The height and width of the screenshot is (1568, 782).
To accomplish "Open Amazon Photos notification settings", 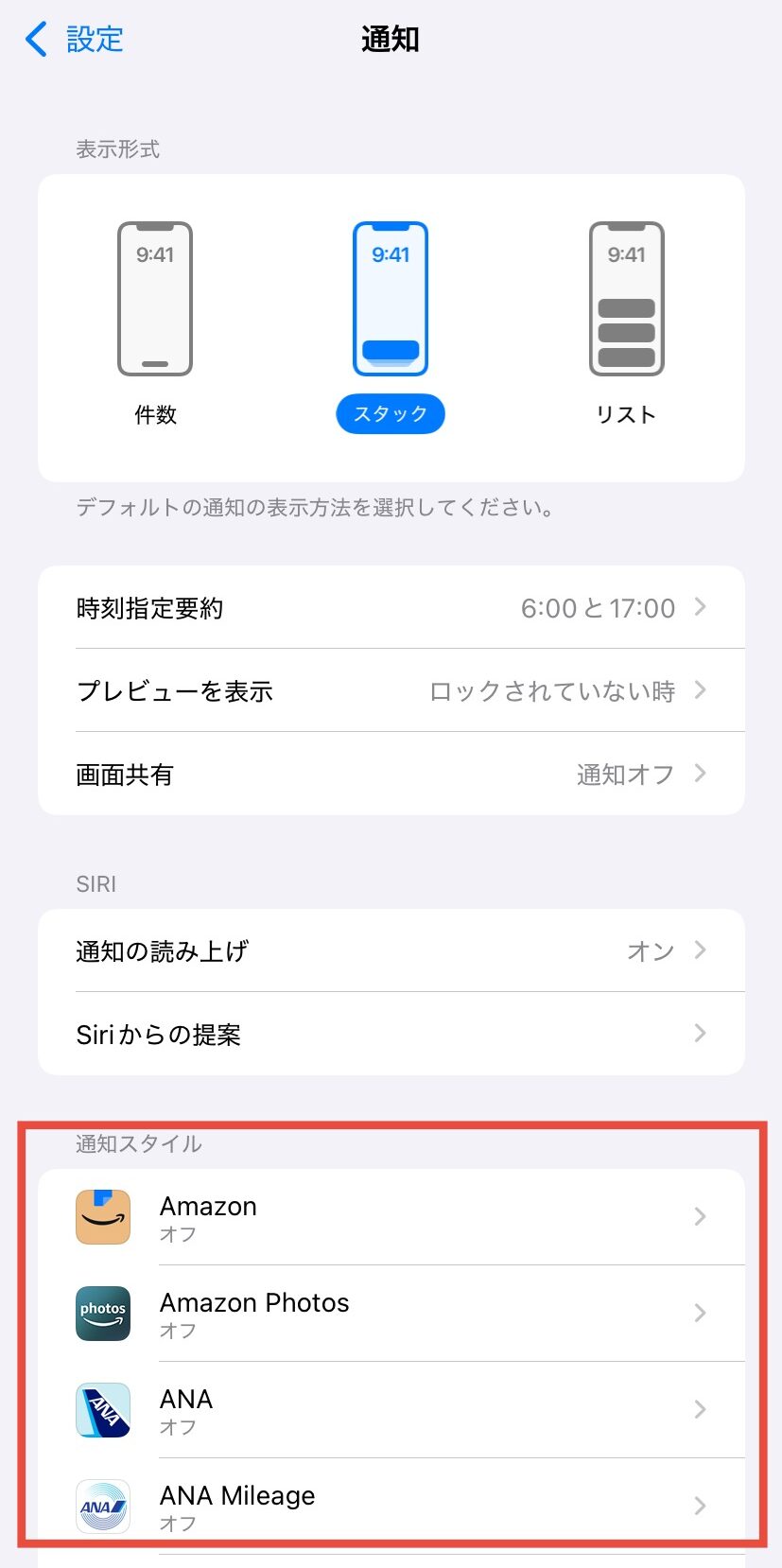I will click(x=391, y=1314).
